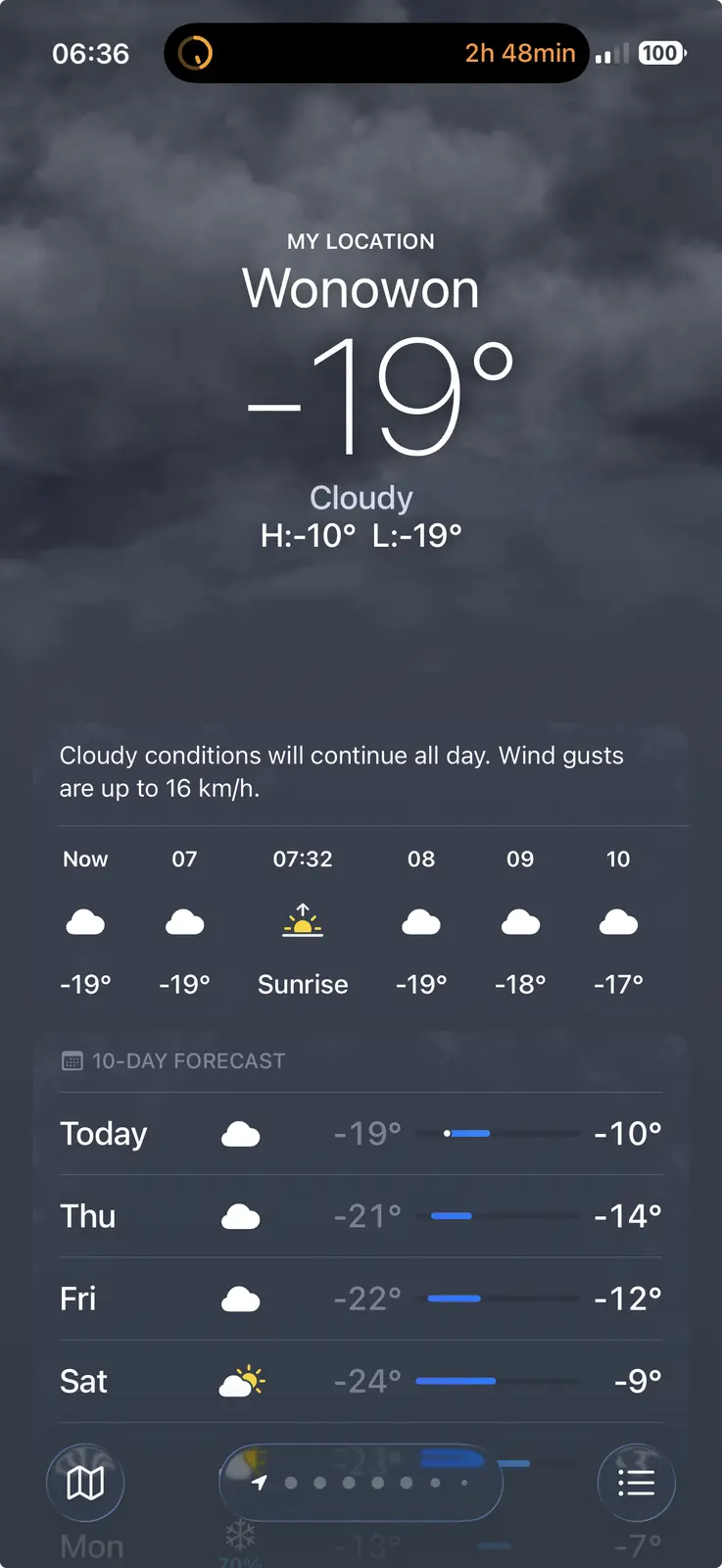Viewport: 722px width, 1568px height.
Task: Open the saved locations list
Action: [x=636, y=1483]
